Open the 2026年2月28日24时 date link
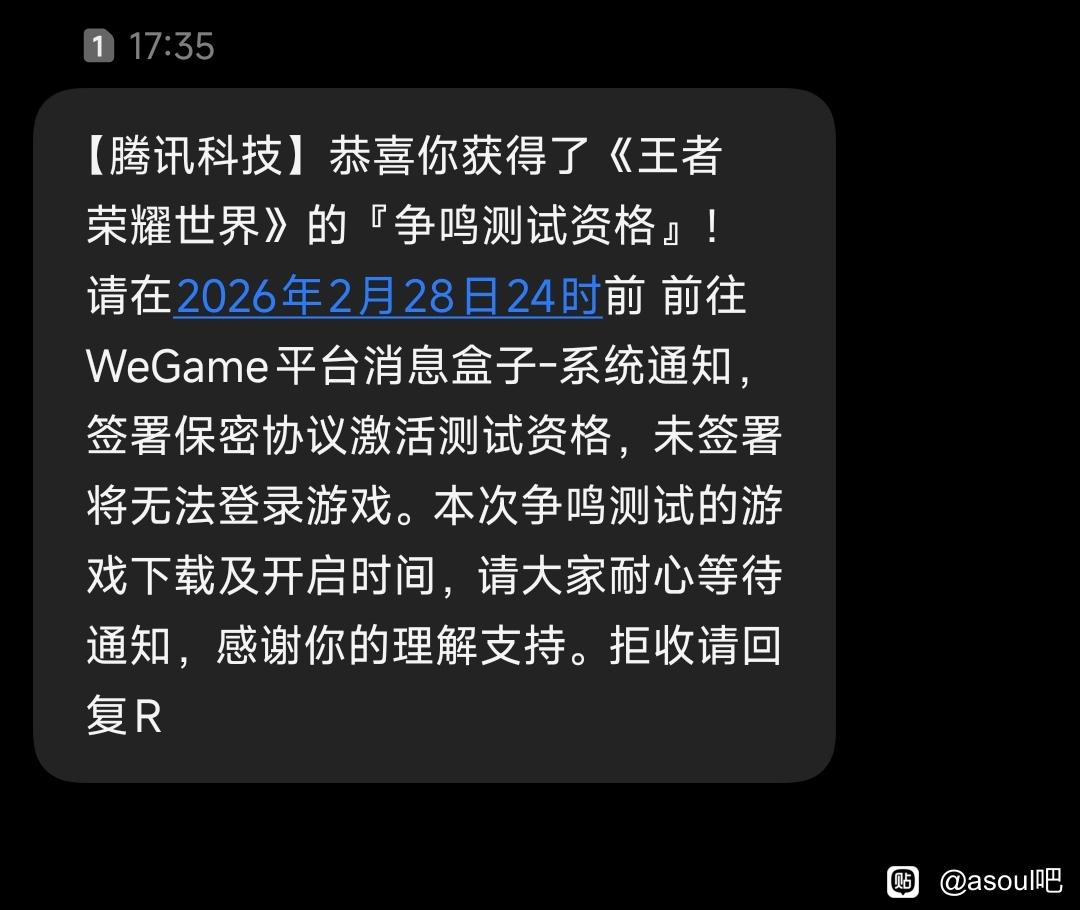The image size is (1080, 910). [388, 297]
